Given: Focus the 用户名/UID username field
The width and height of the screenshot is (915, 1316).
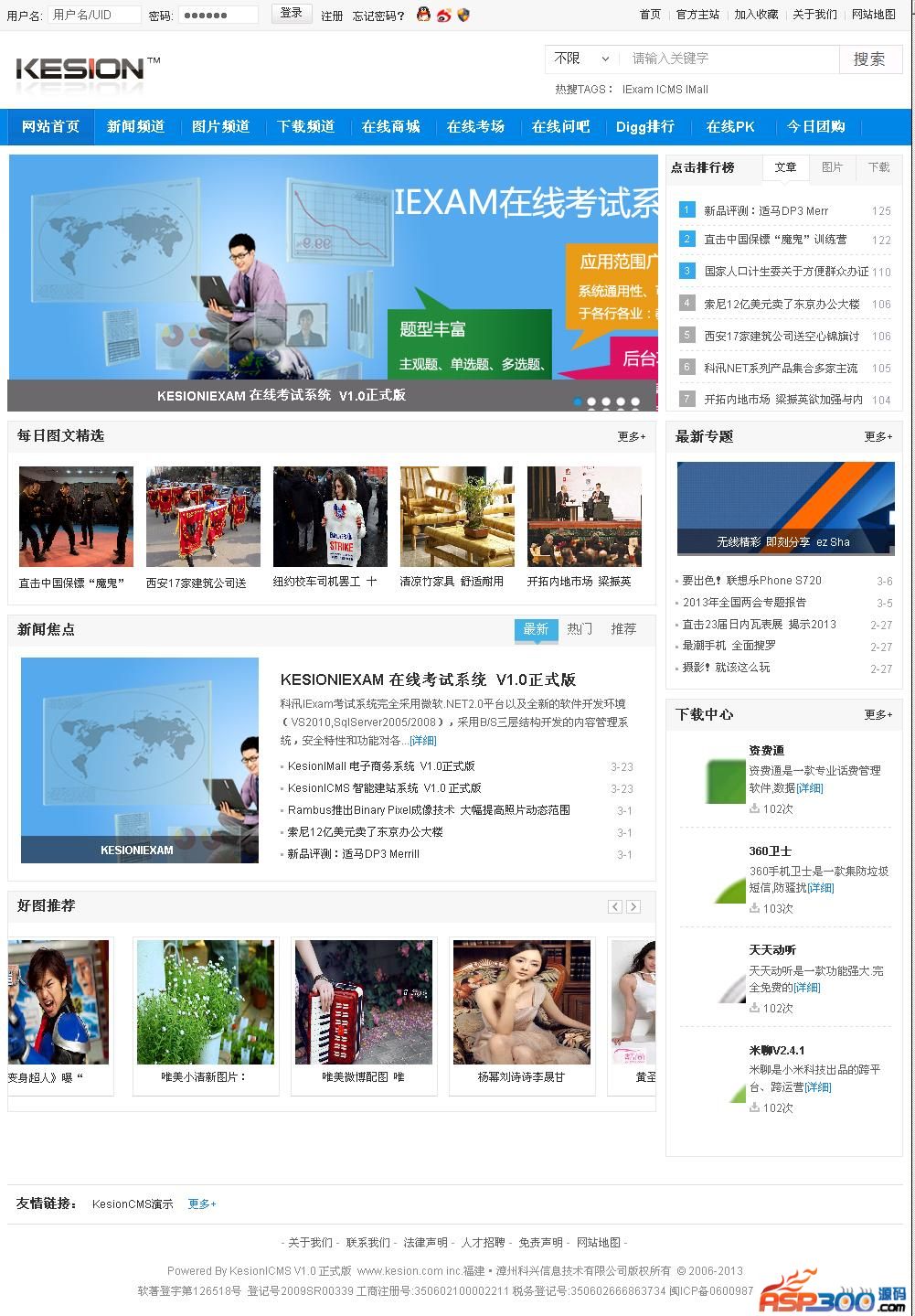Looking at the screenshot, I should coord(94,15).
